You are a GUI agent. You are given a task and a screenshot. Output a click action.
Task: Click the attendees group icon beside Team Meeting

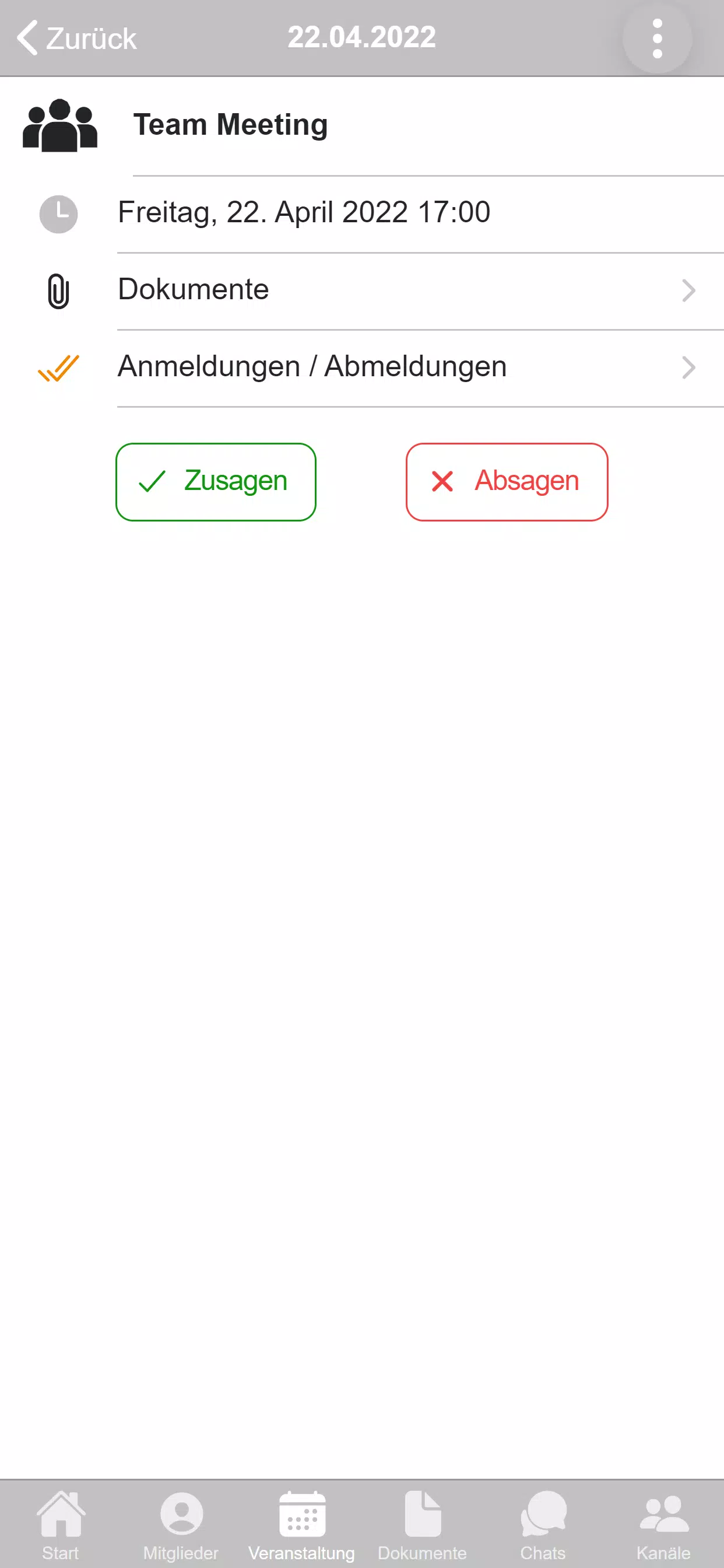click(x=59, y=125)
